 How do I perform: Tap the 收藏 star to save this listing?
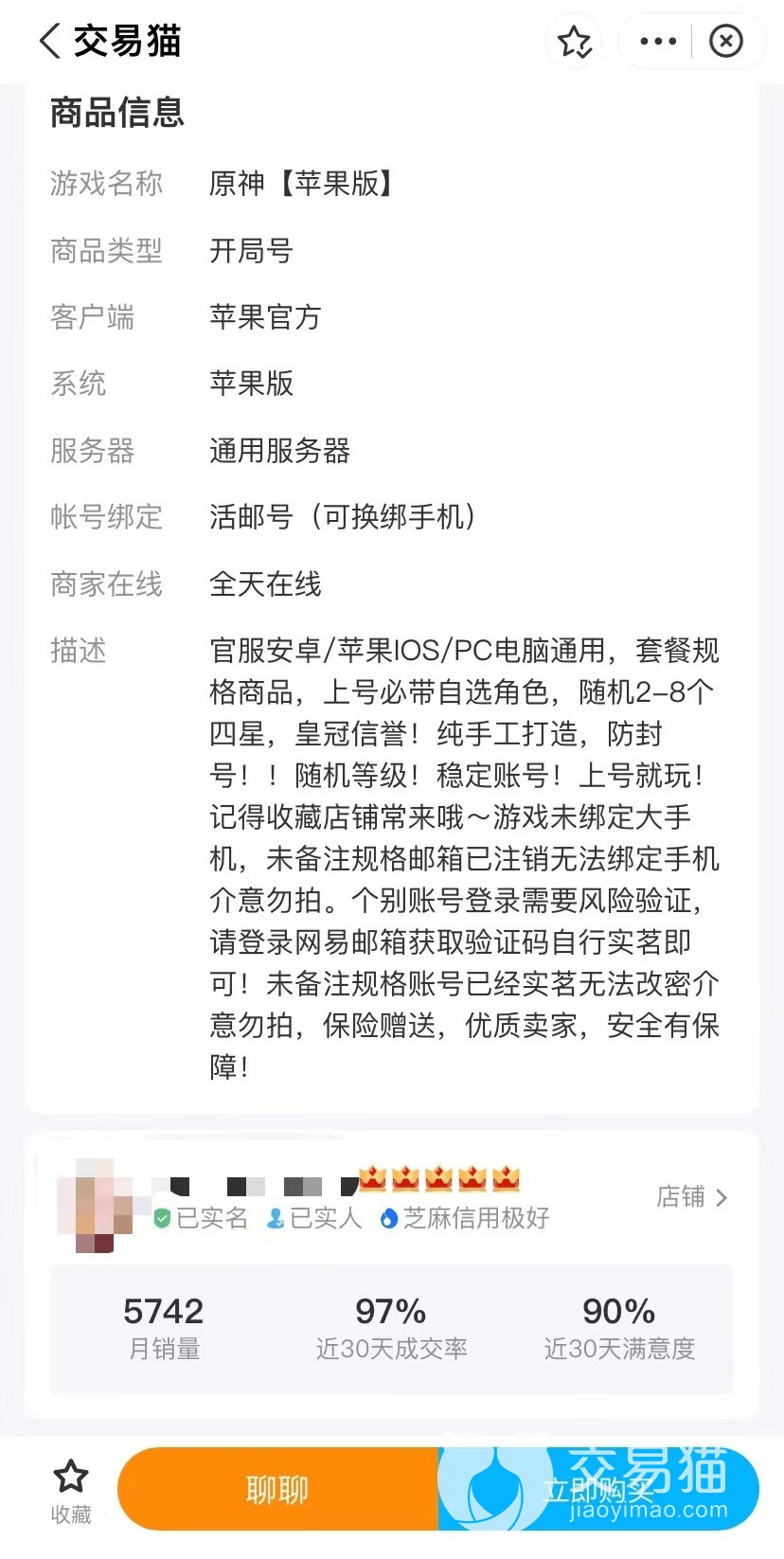coord(71,1487)
